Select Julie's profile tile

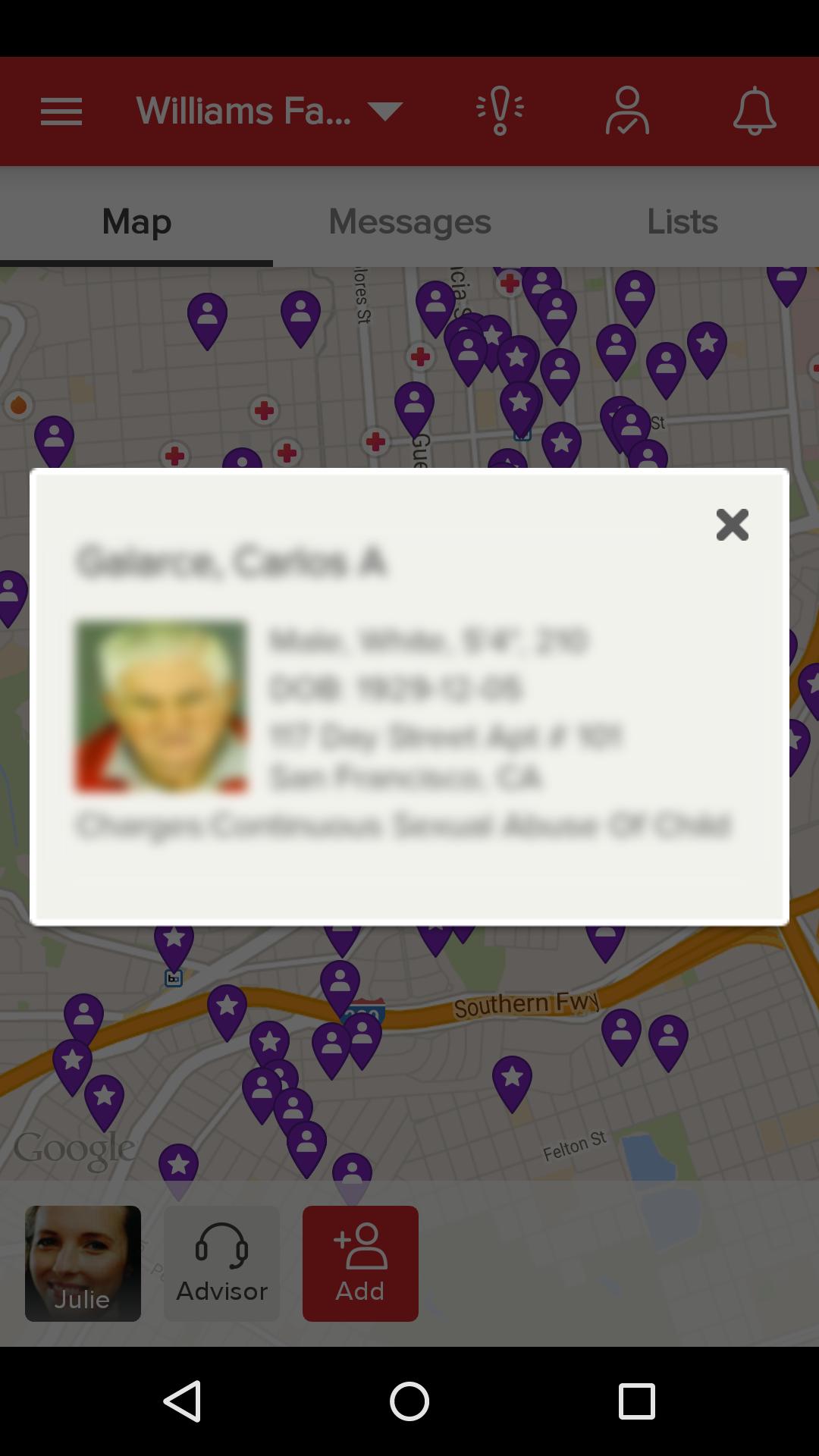(83, 1263)
